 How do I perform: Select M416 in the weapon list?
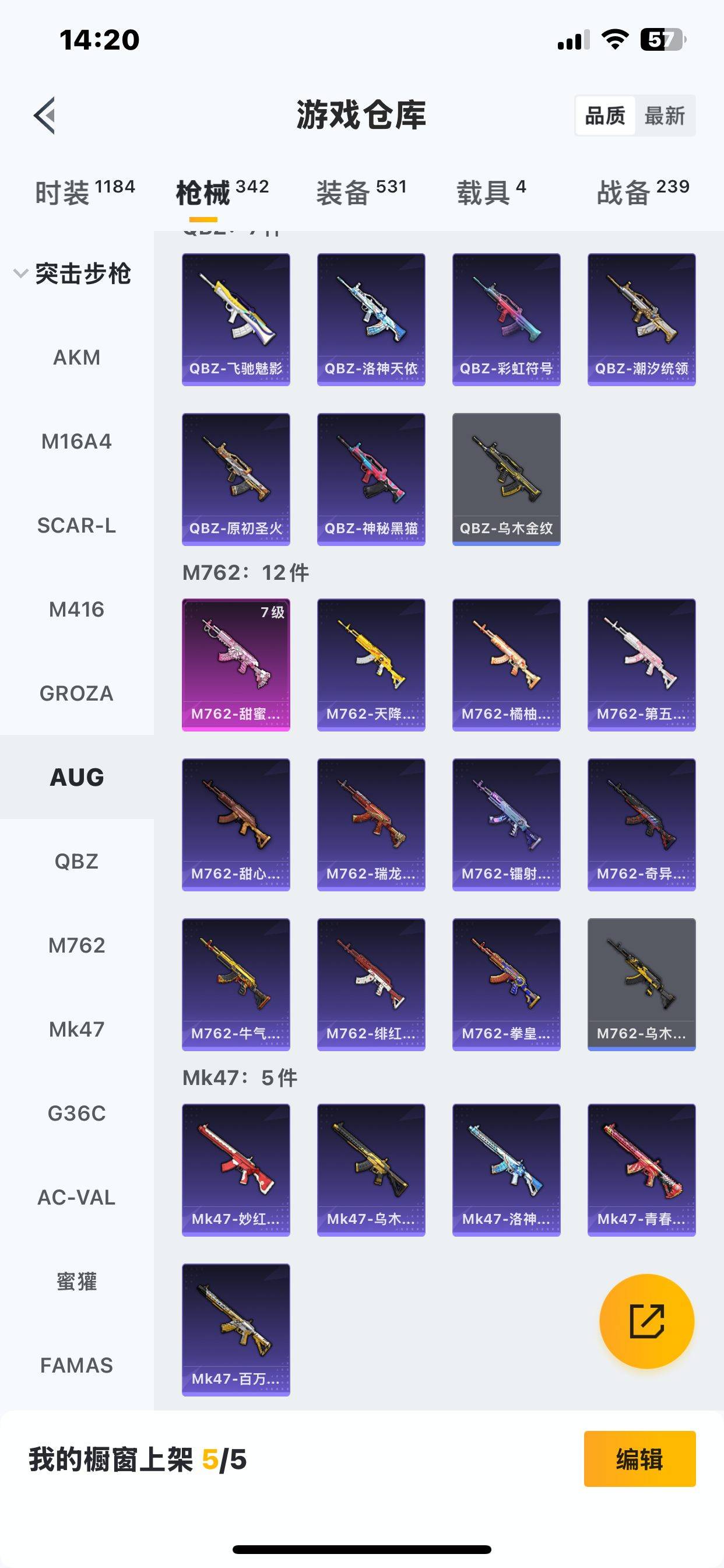click(77, 610)
